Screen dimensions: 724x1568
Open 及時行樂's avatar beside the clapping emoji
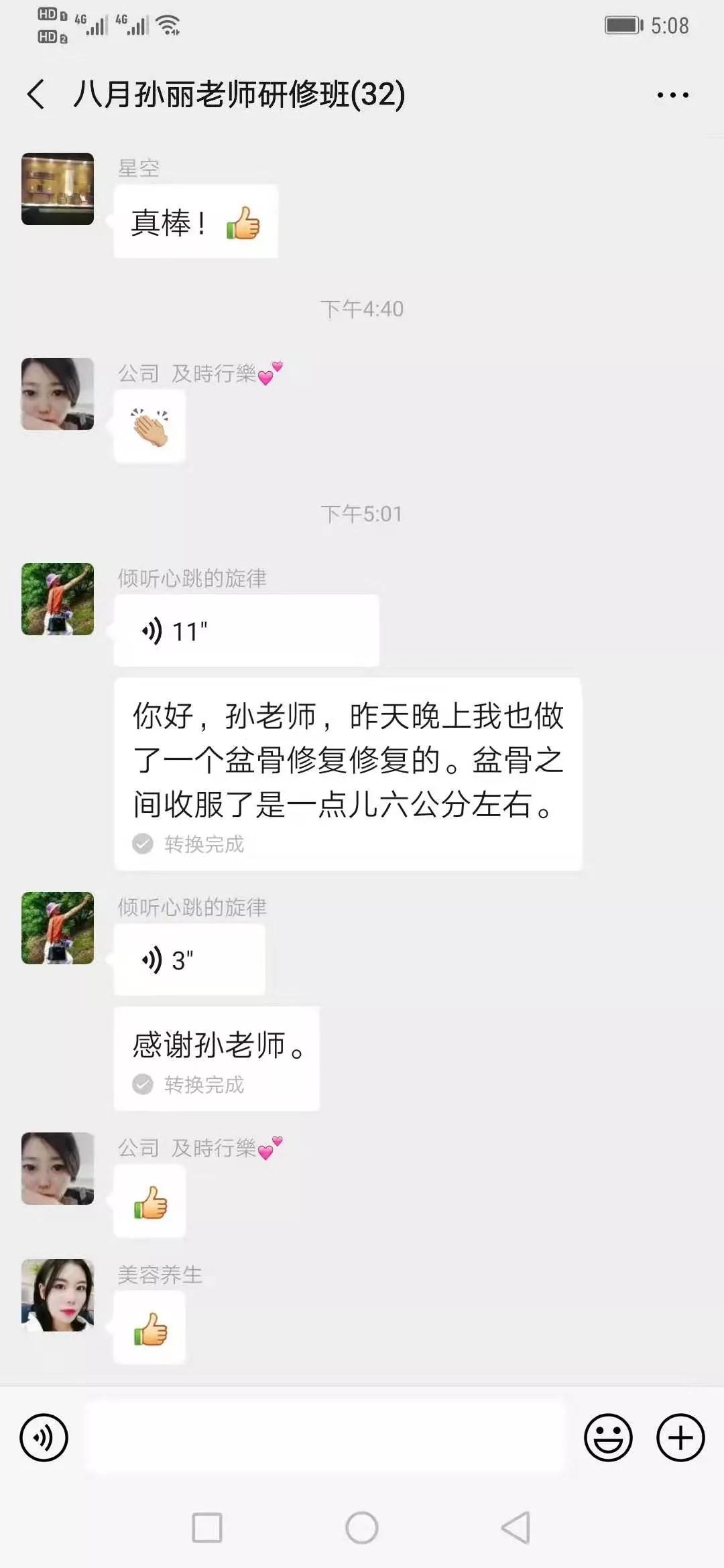58,394
